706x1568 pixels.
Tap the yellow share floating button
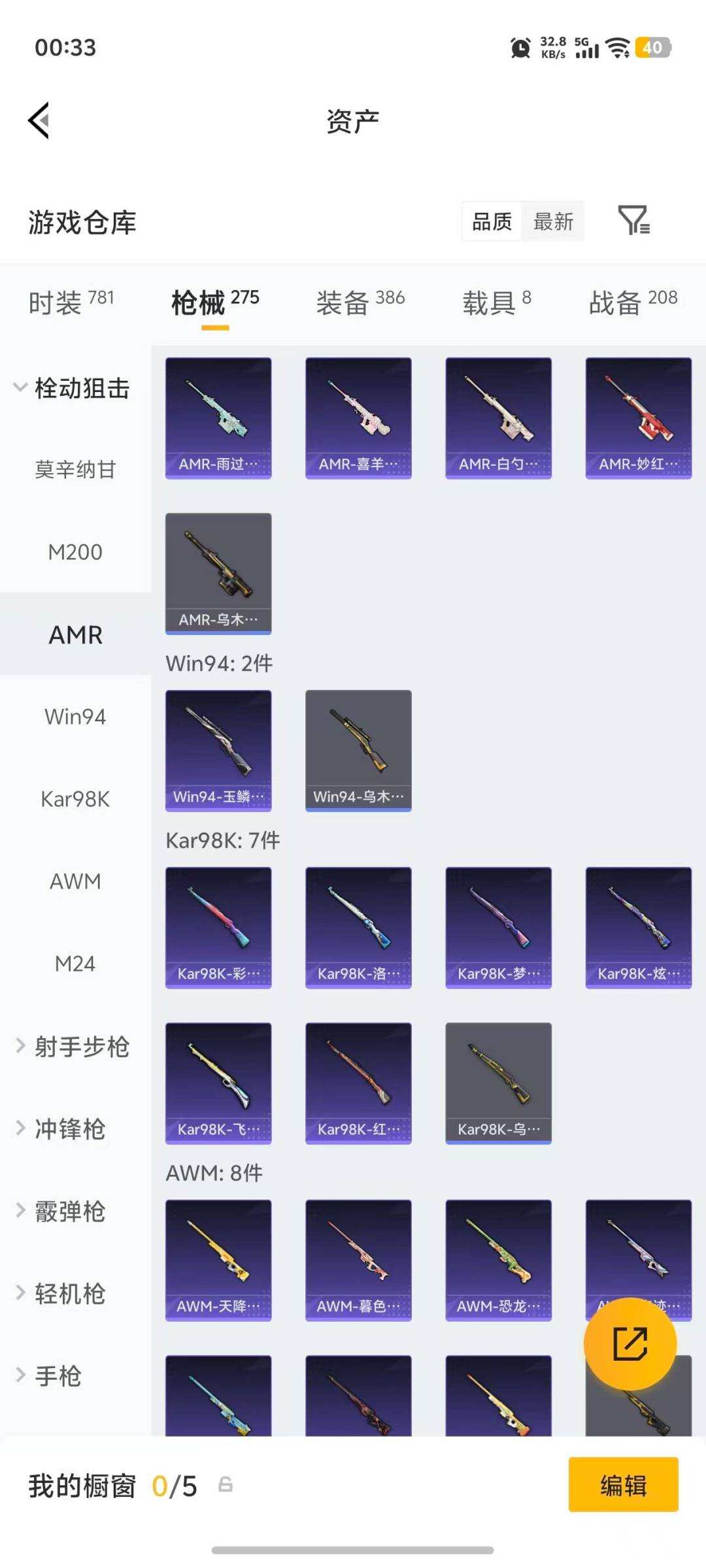(x=630, y=1344)
